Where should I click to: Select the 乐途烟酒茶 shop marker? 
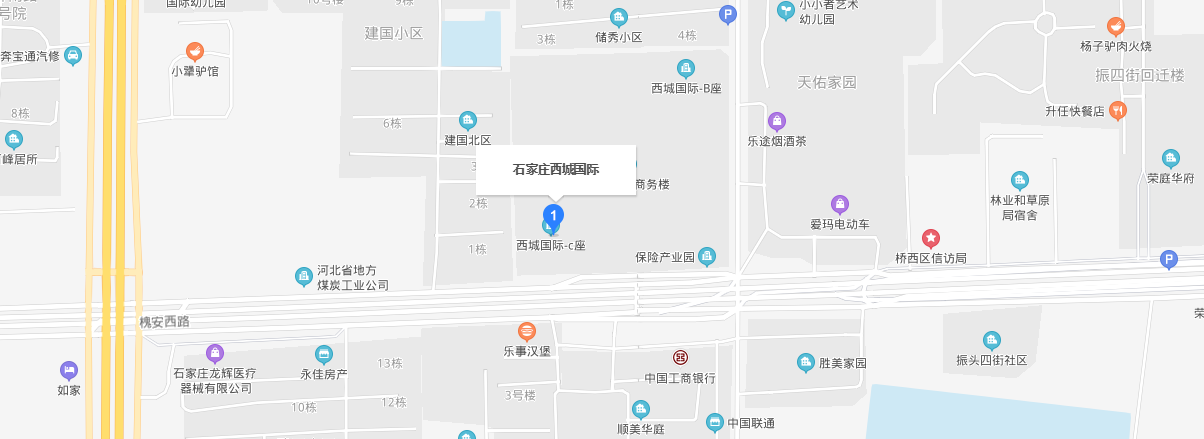click(x=777, y=121)
